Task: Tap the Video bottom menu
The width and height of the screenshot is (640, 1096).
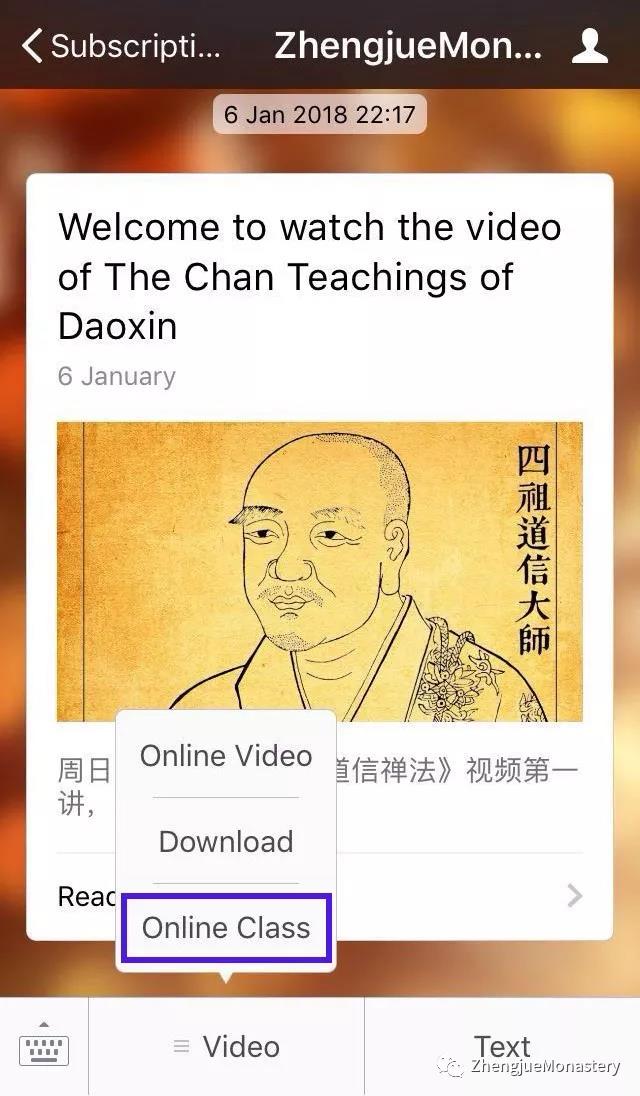Action: pyautogui.click(x=227, y=1047)
